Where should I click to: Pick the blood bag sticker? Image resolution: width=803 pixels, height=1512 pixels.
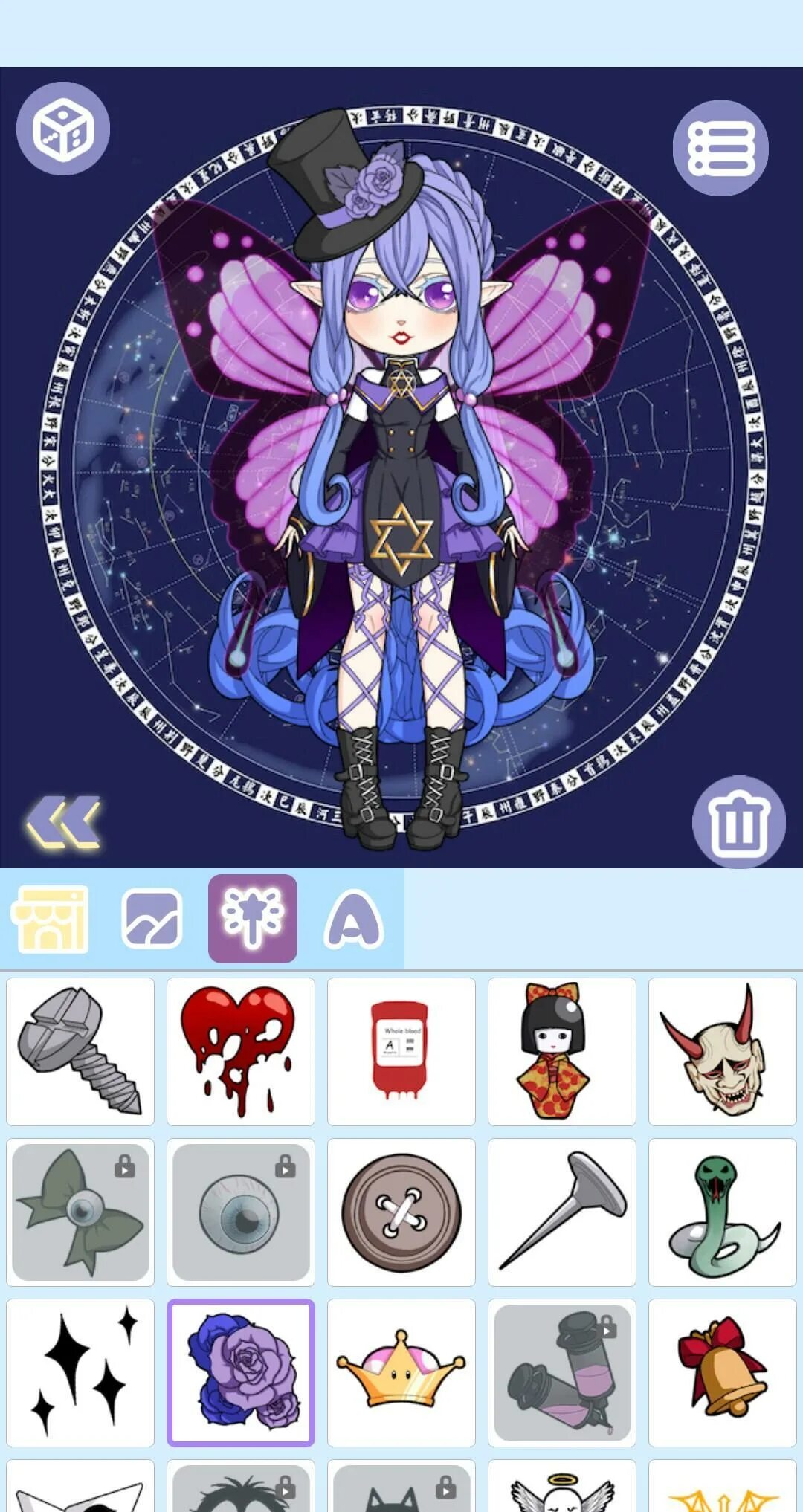pyautogui.click(x=401, y=1052)
